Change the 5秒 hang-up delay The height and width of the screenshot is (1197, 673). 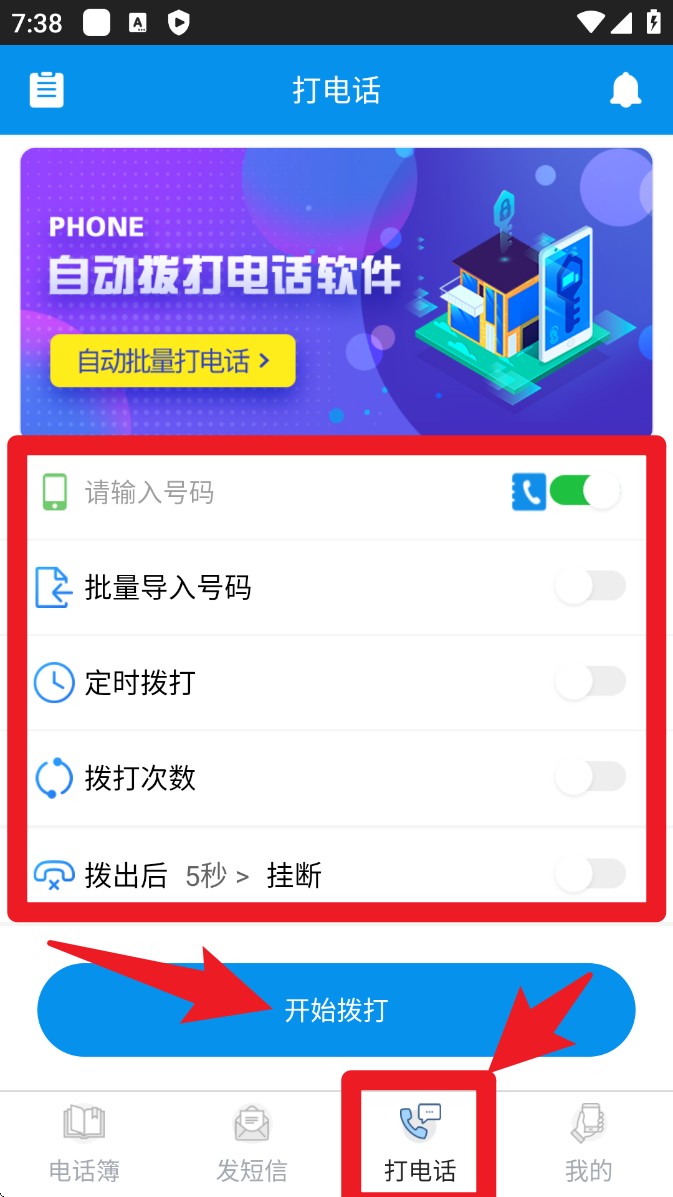[x=216, y=876]
